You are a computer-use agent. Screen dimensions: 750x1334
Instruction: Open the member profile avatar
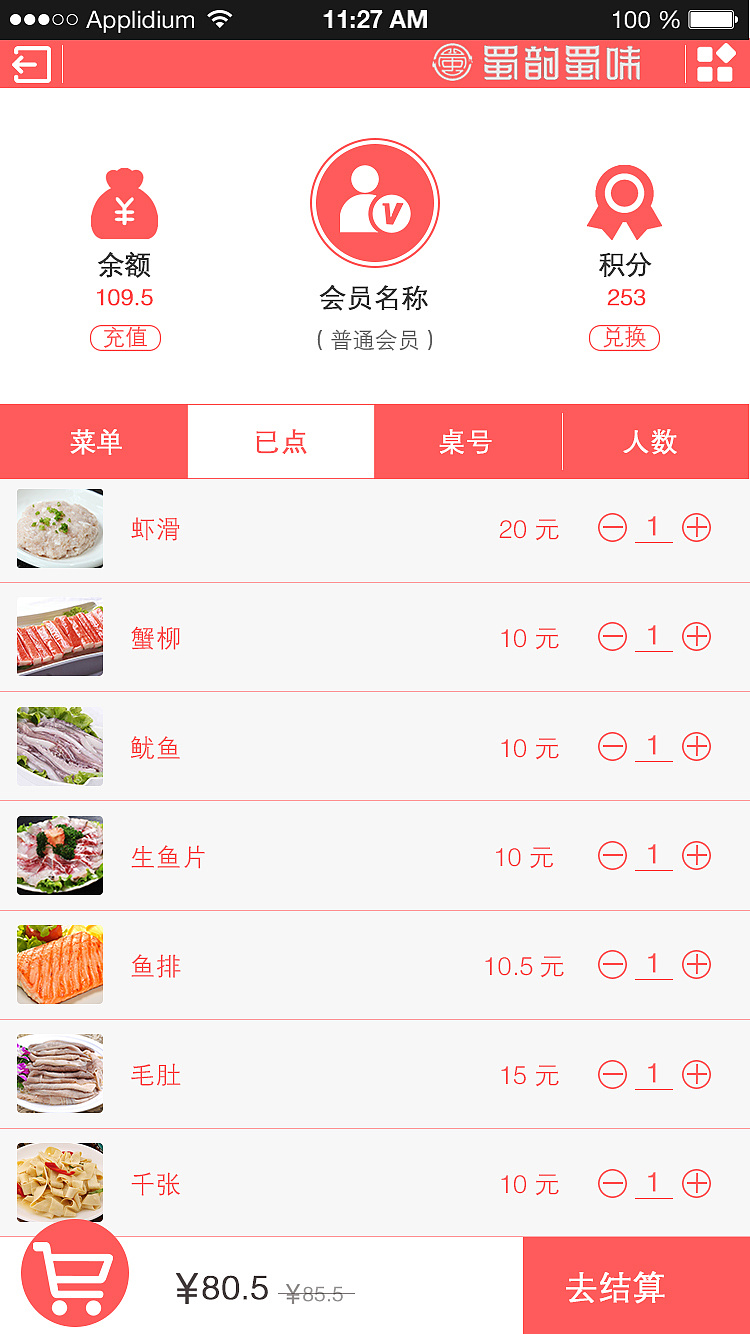click(x=375, y=203)
